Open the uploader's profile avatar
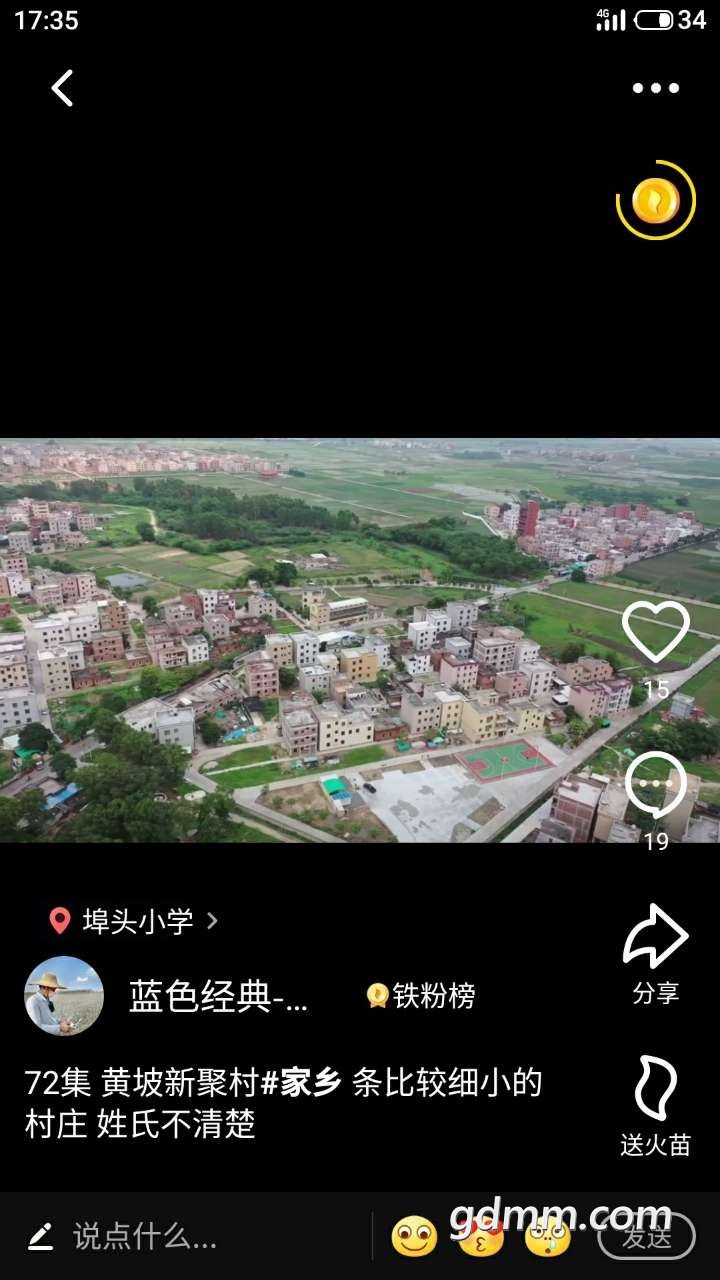Image resolution: width=720 pixels, height=1280 pixels. tap(64, 996)
